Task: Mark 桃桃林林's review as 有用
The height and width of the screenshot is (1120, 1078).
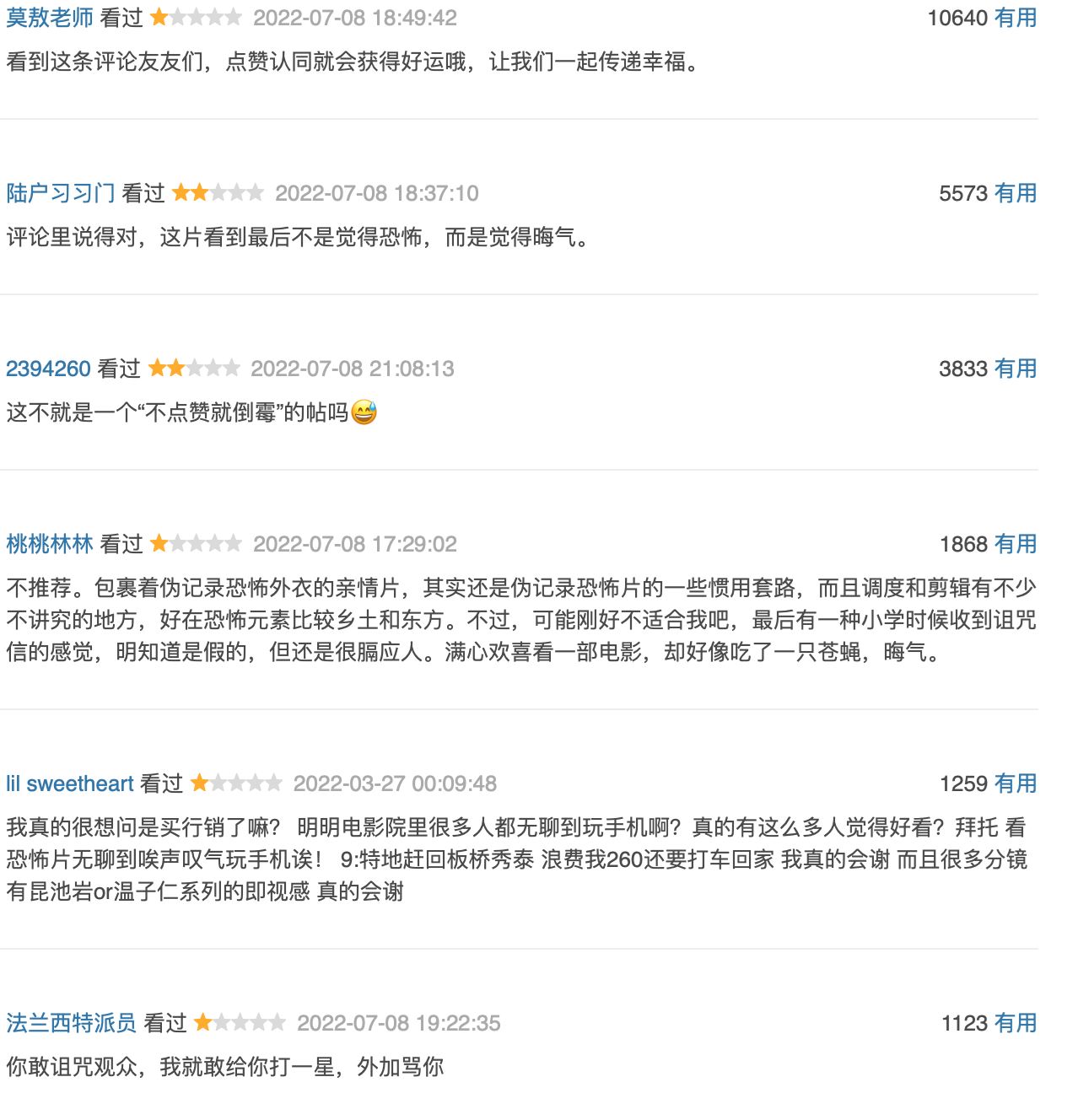Action: [1016, 544]
